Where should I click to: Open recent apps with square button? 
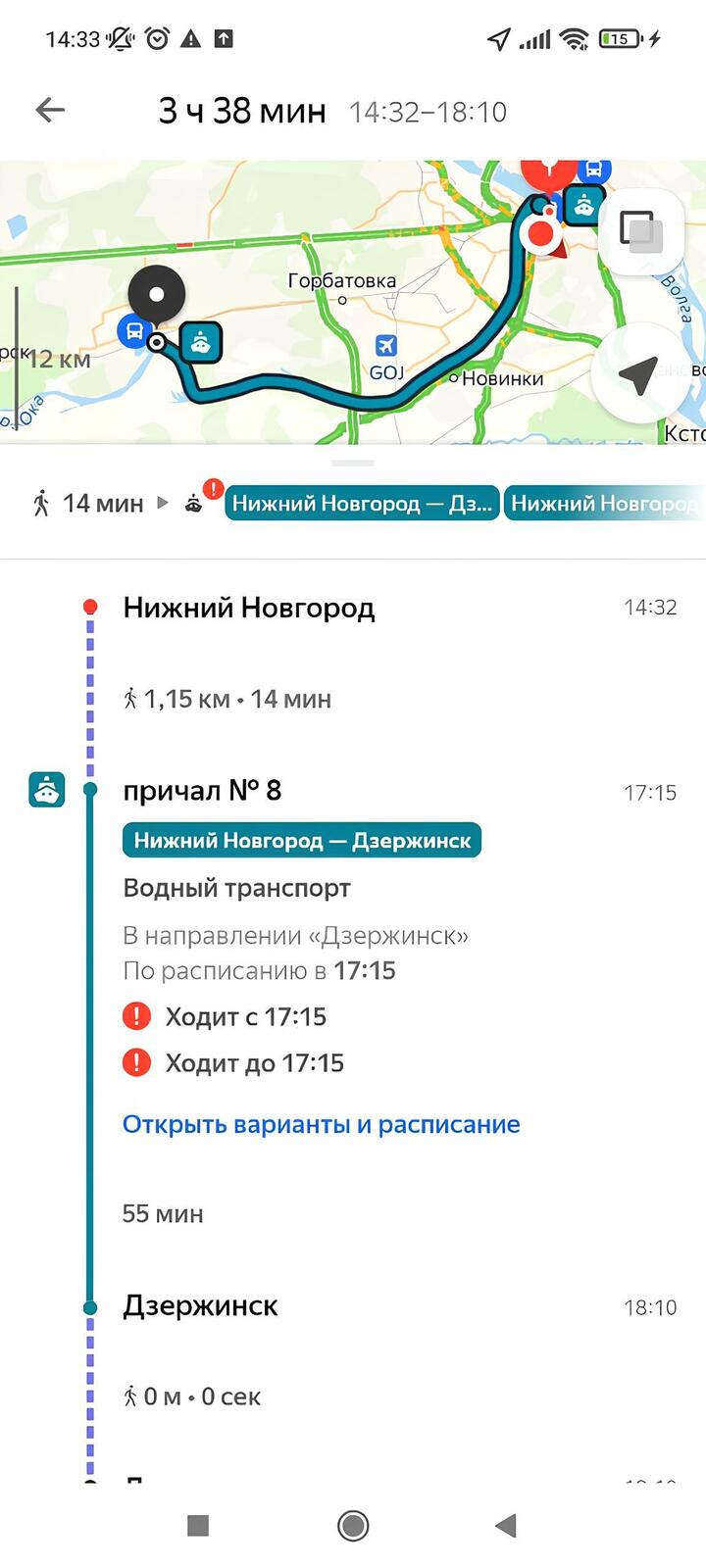(198, 1525)
